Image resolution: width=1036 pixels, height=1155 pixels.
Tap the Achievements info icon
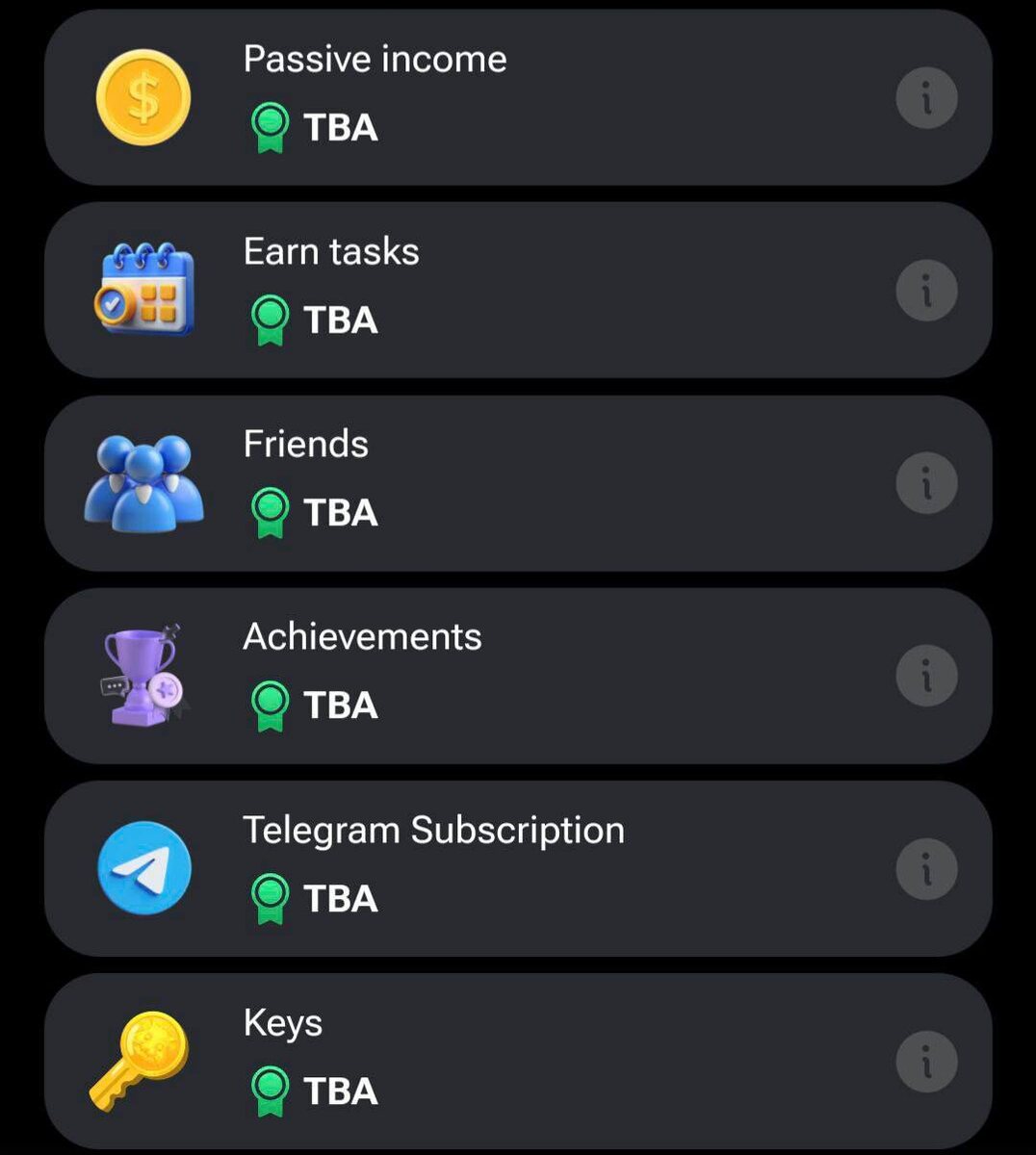click(x=926, y=675)
